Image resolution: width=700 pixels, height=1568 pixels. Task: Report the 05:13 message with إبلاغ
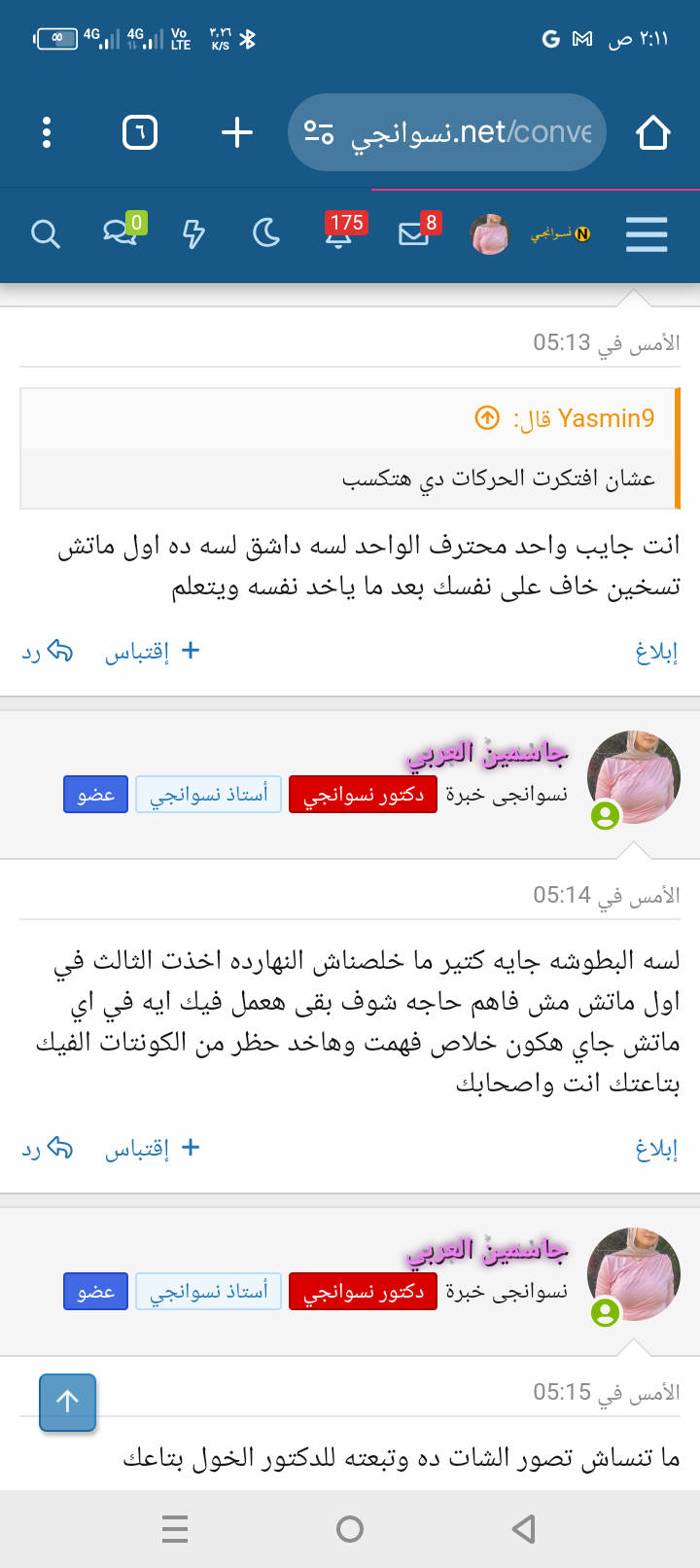point(656,652)
